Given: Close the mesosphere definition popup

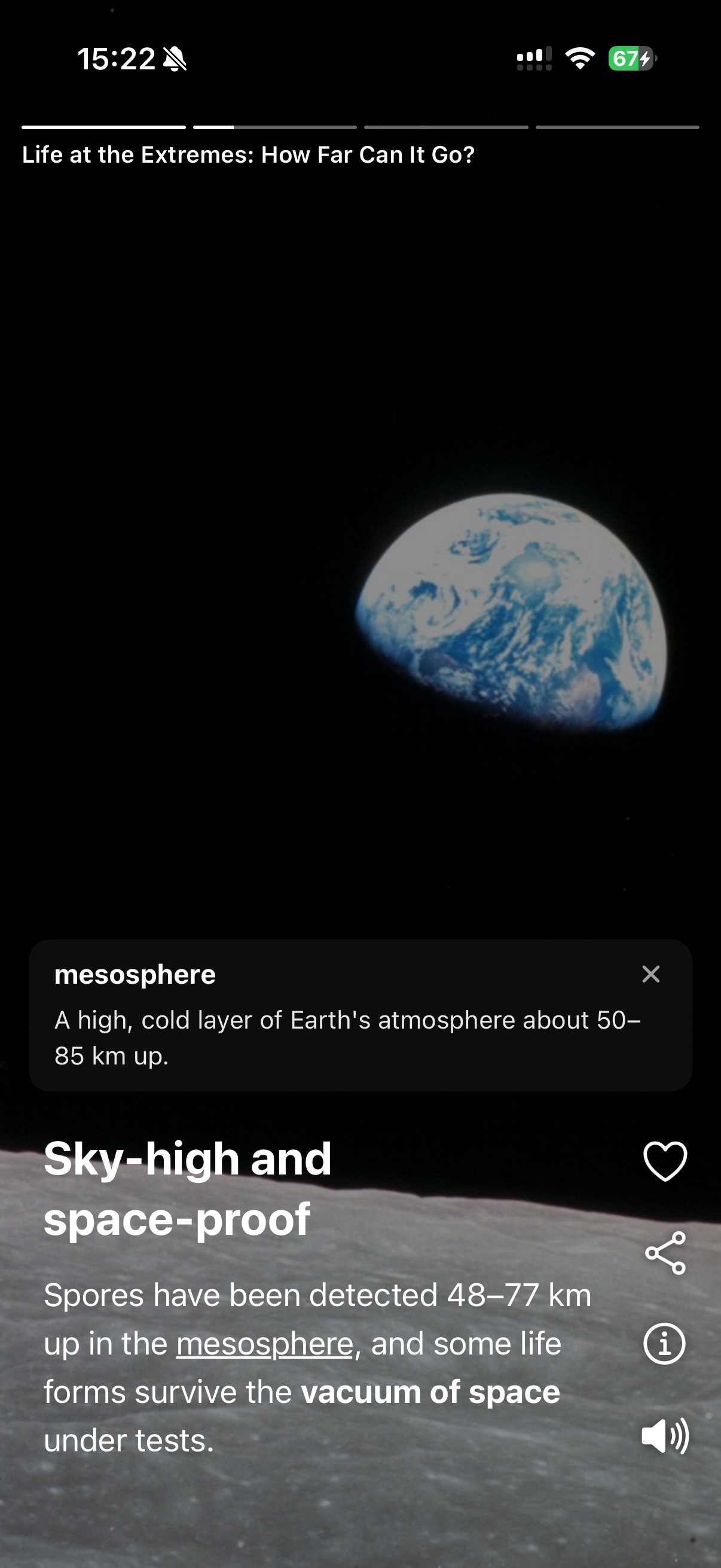Looking at the screenshot, I should pyautogui.click(x=650, y=974).
